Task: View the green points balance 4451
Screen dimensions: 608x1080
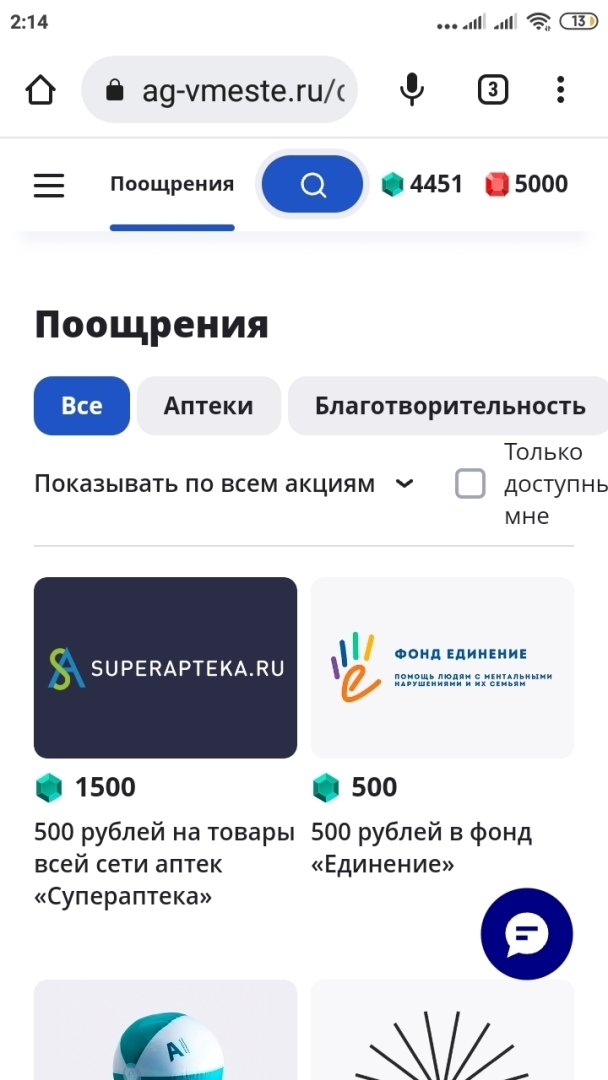Action: (x=422, y=184)
